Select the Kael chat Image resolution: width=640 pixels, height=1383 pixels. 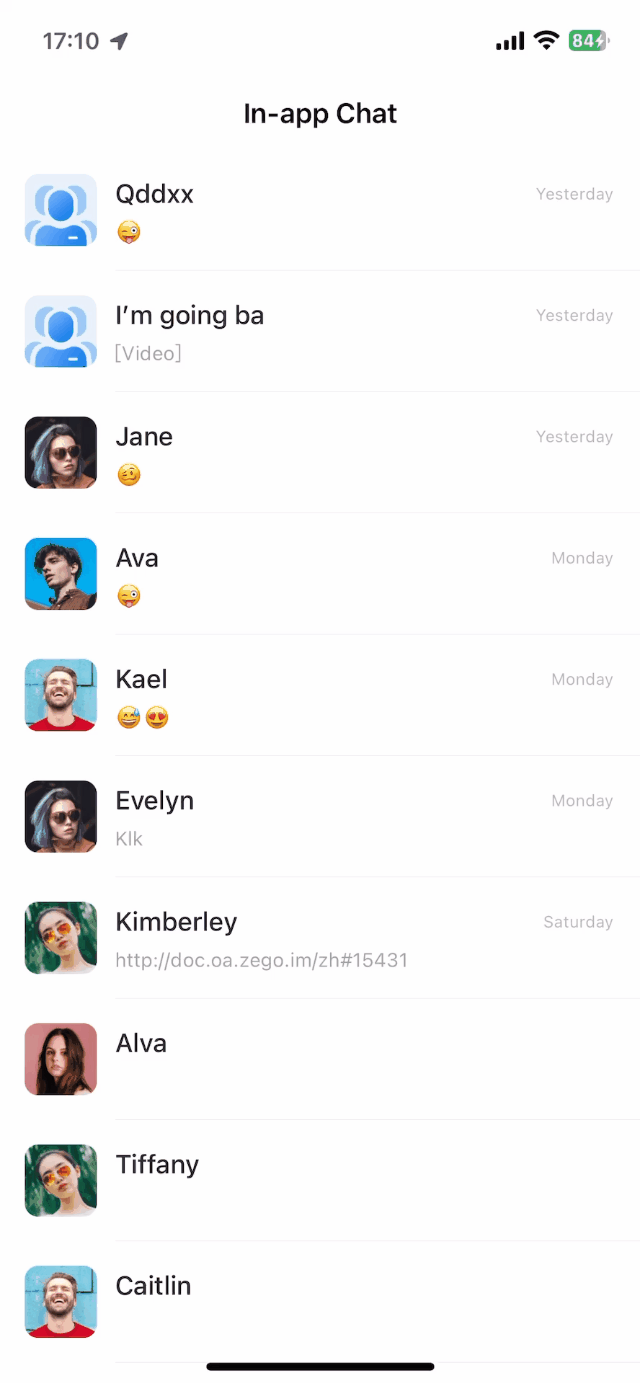320,695
